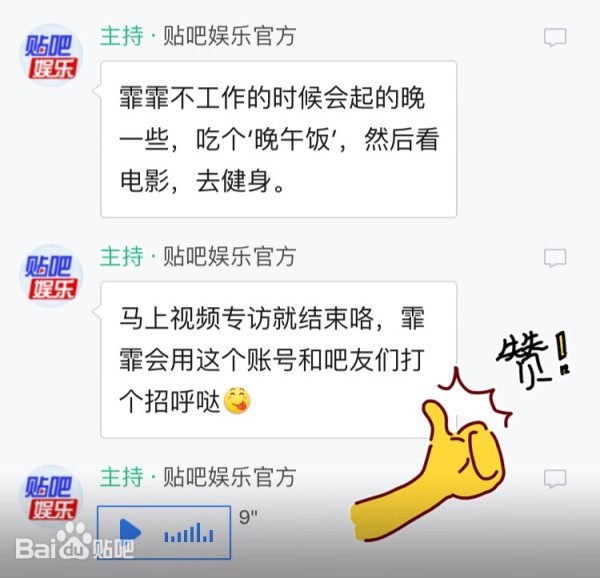600x578 pixels.
Task: Reply to the 9-second voice post
Action: (x=554, y=478)
